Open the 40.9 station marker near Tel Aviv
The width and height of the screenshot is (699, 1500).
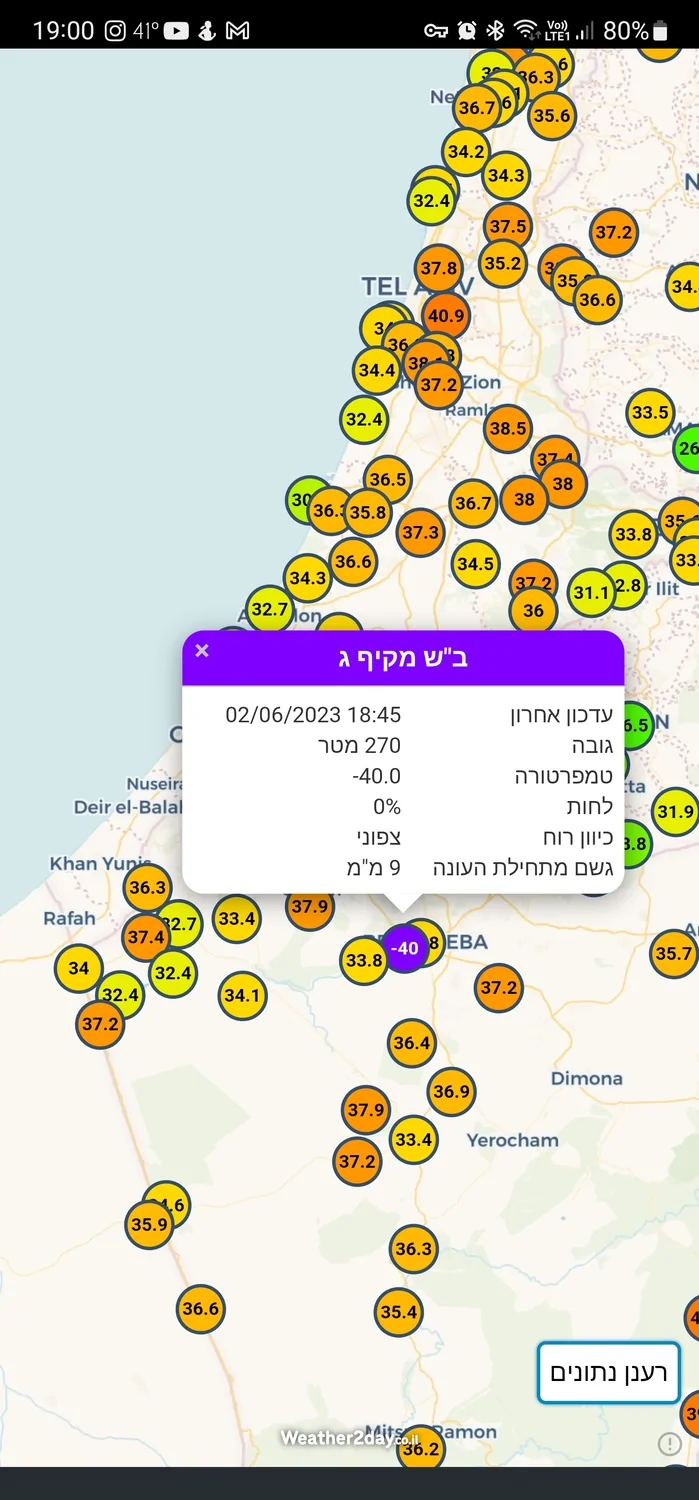[446, 316]
